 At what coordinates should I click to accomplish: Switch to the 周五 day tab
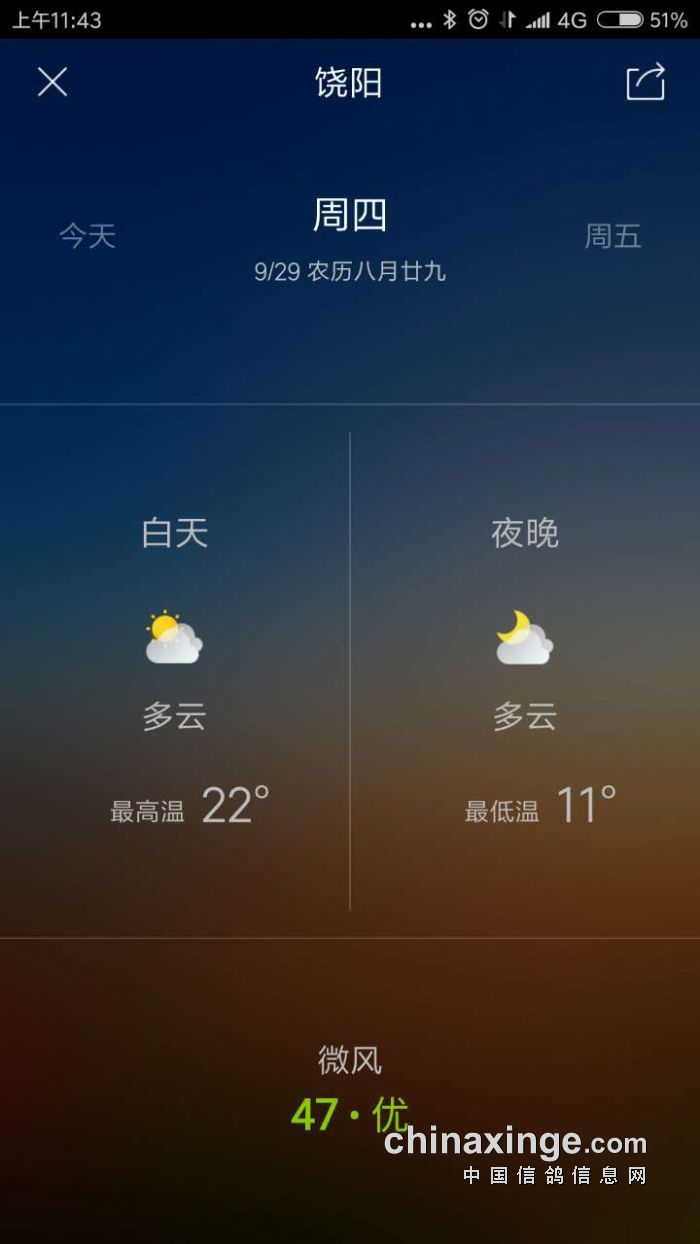point(612,236)
